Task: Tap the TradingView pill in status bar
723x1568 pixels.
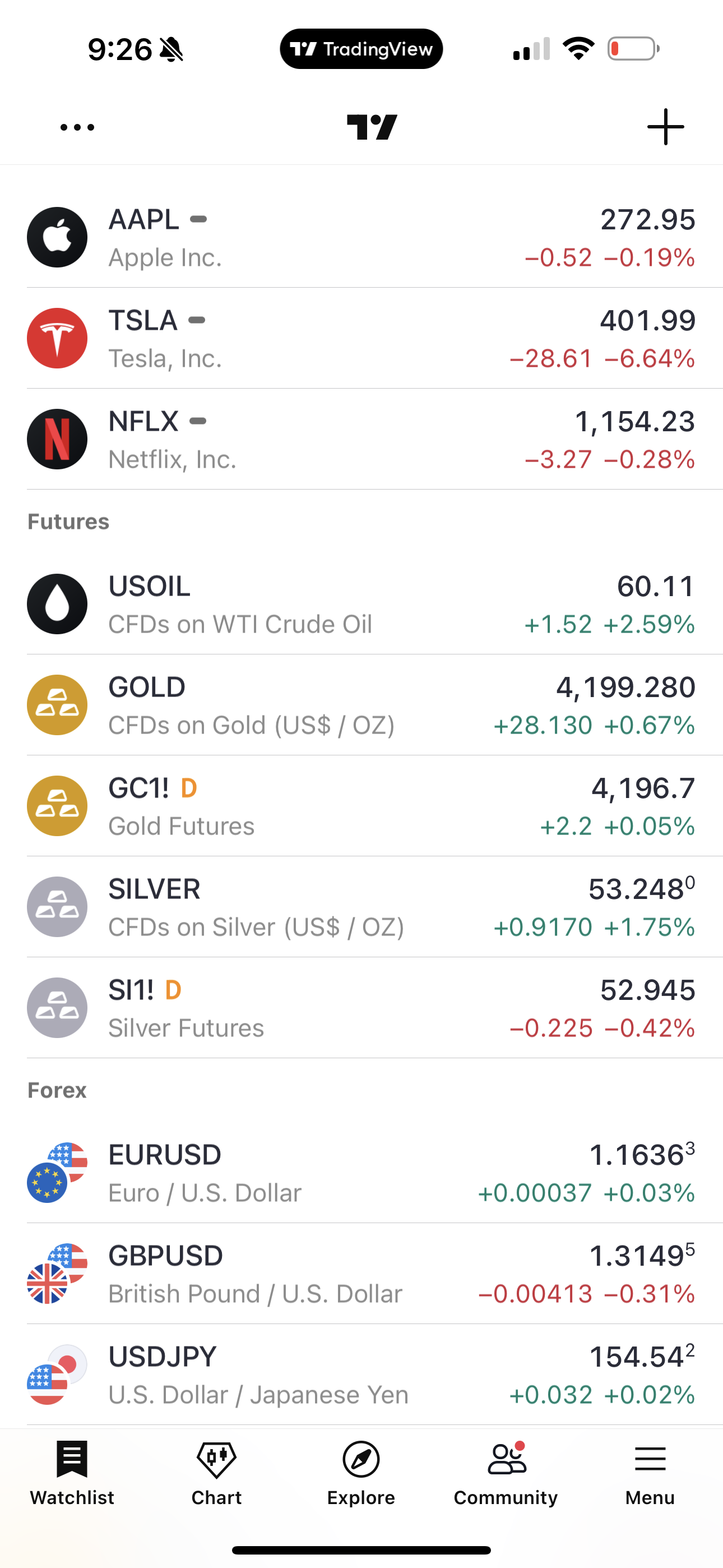Action: point(361,49)
